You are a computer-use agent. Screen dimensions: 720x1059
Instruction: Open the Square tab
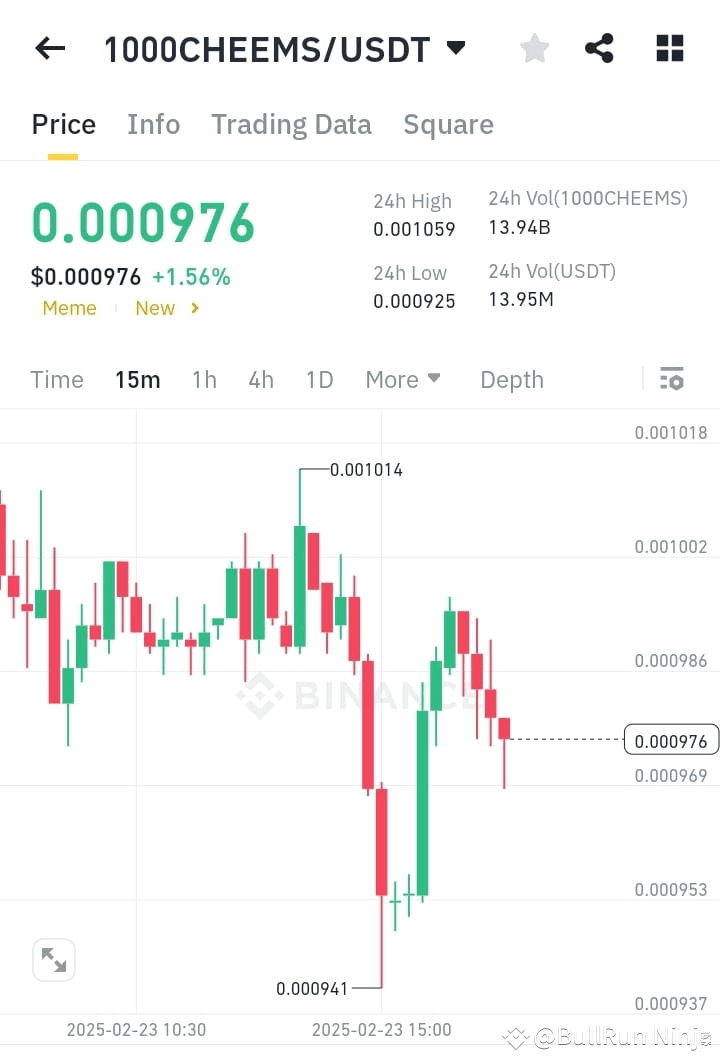click(448, 124)
